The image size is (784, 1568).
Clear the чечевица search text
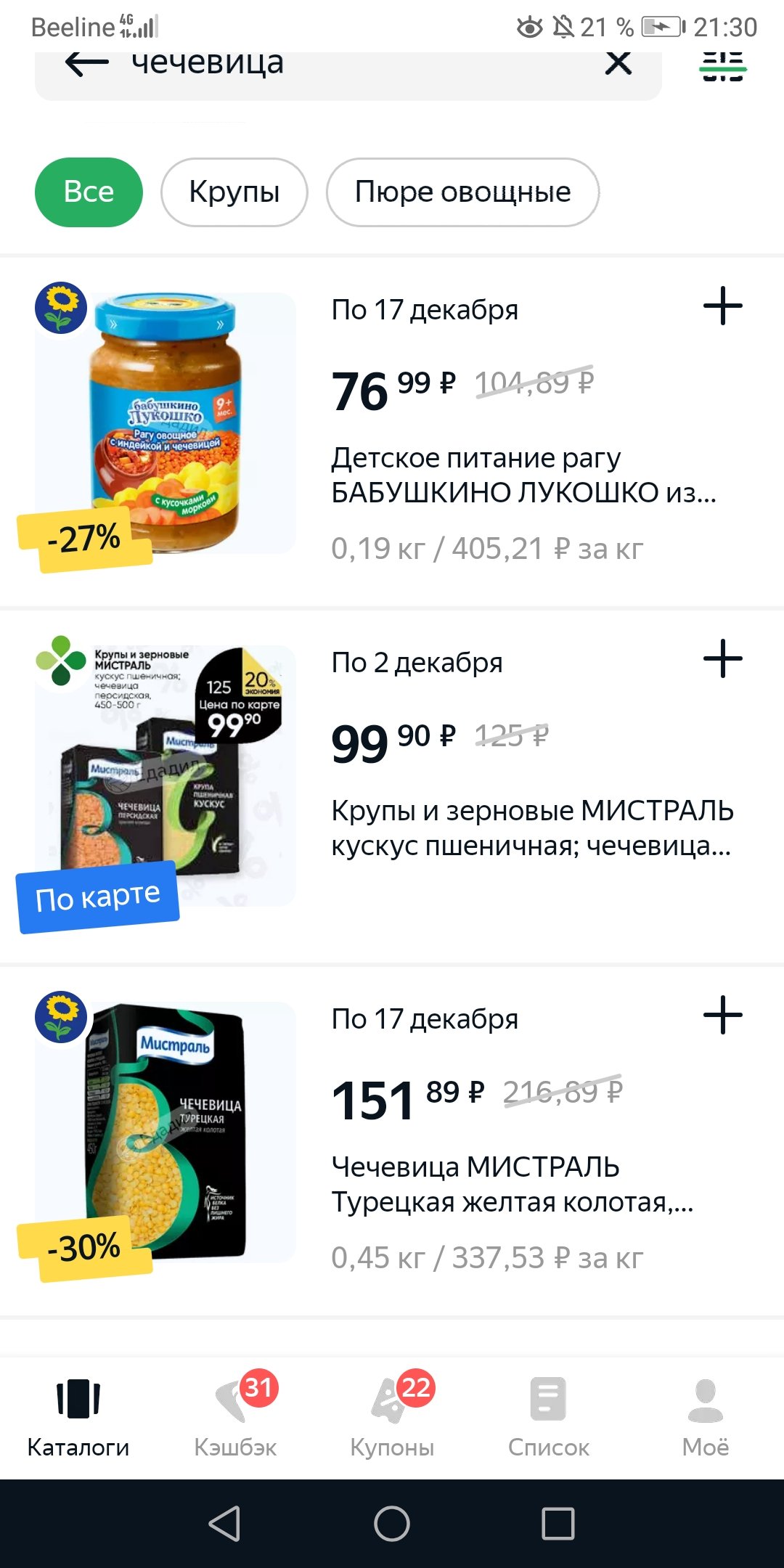[618, 64]
